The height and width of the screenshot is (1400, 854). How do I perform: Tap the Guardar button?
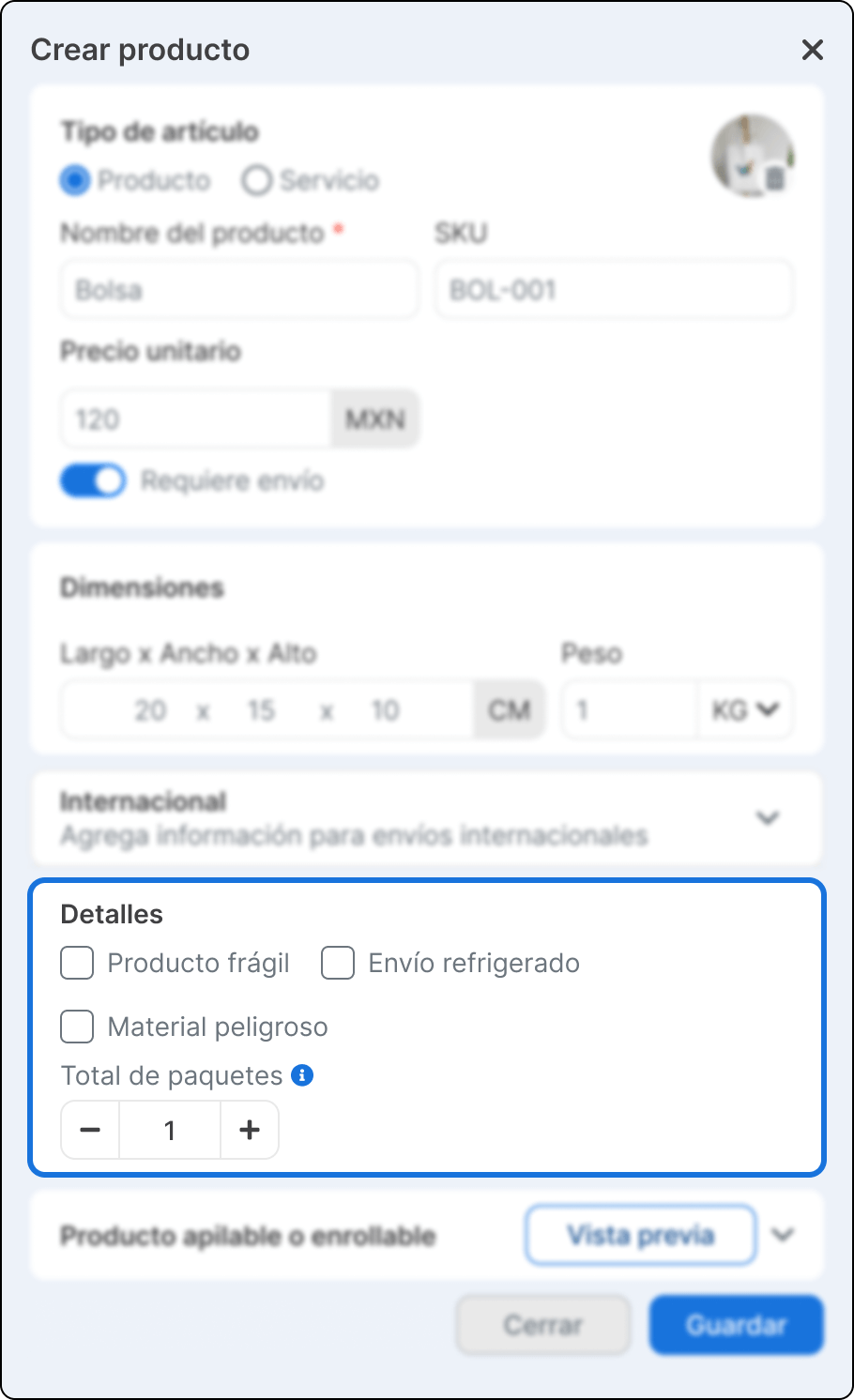pyautogui.click(x=736, y=1325)
